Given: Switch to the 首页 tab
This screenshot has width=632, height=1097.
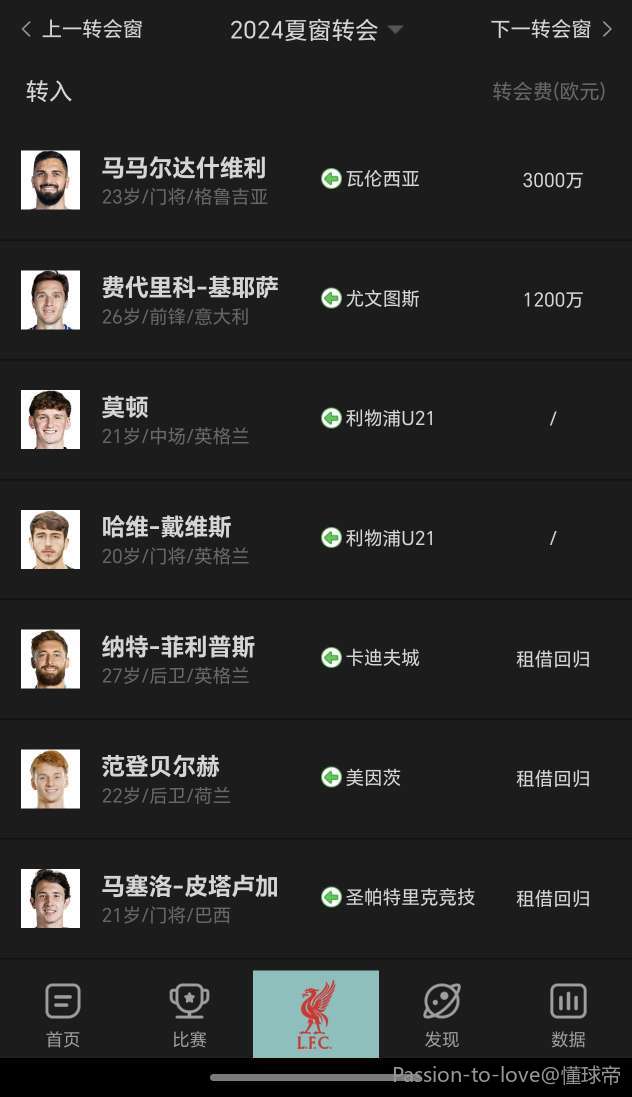Looking at the screenshot, I should 63,1014.
